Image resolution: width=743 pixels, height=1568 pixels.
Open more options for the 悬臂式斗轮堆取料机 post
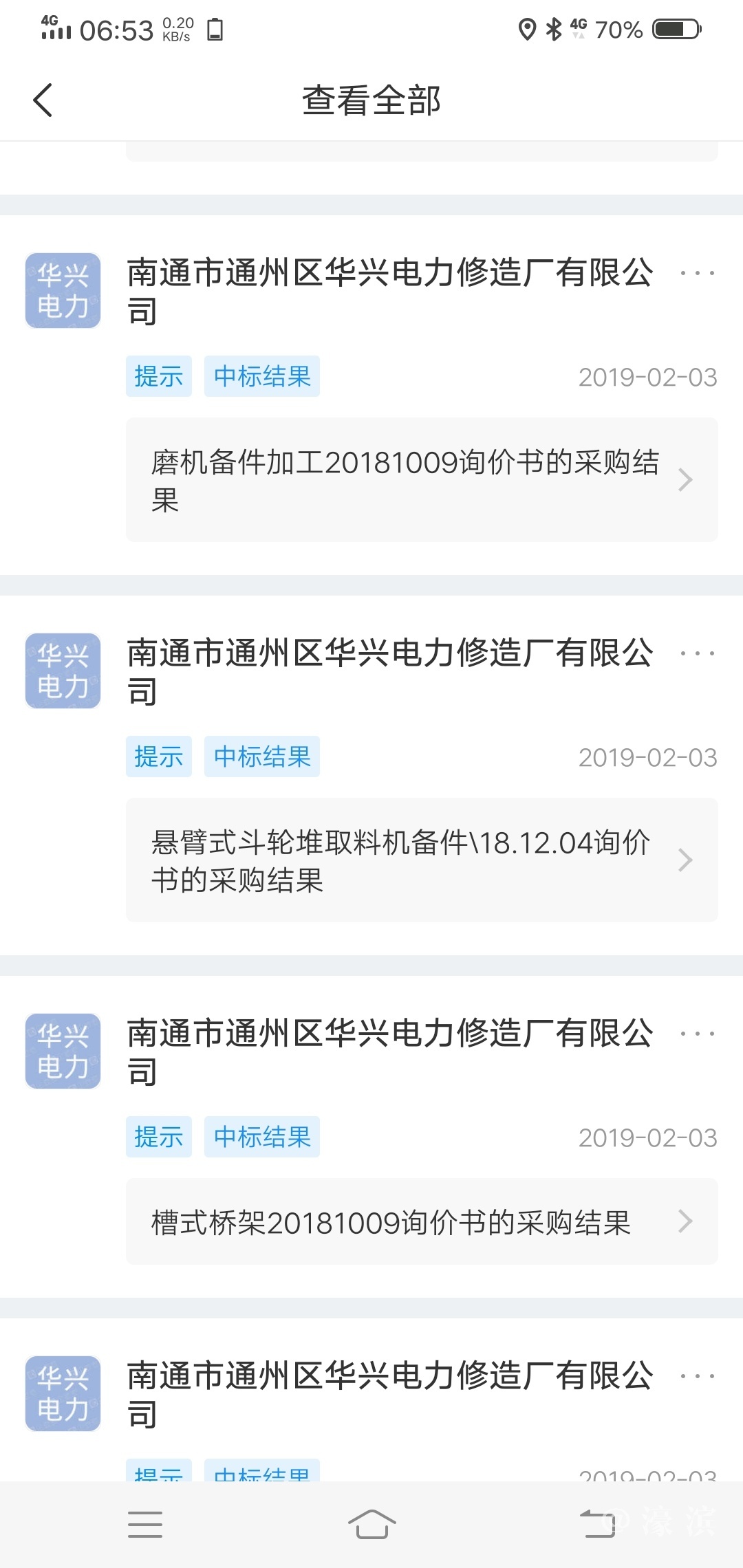(697, 654)
